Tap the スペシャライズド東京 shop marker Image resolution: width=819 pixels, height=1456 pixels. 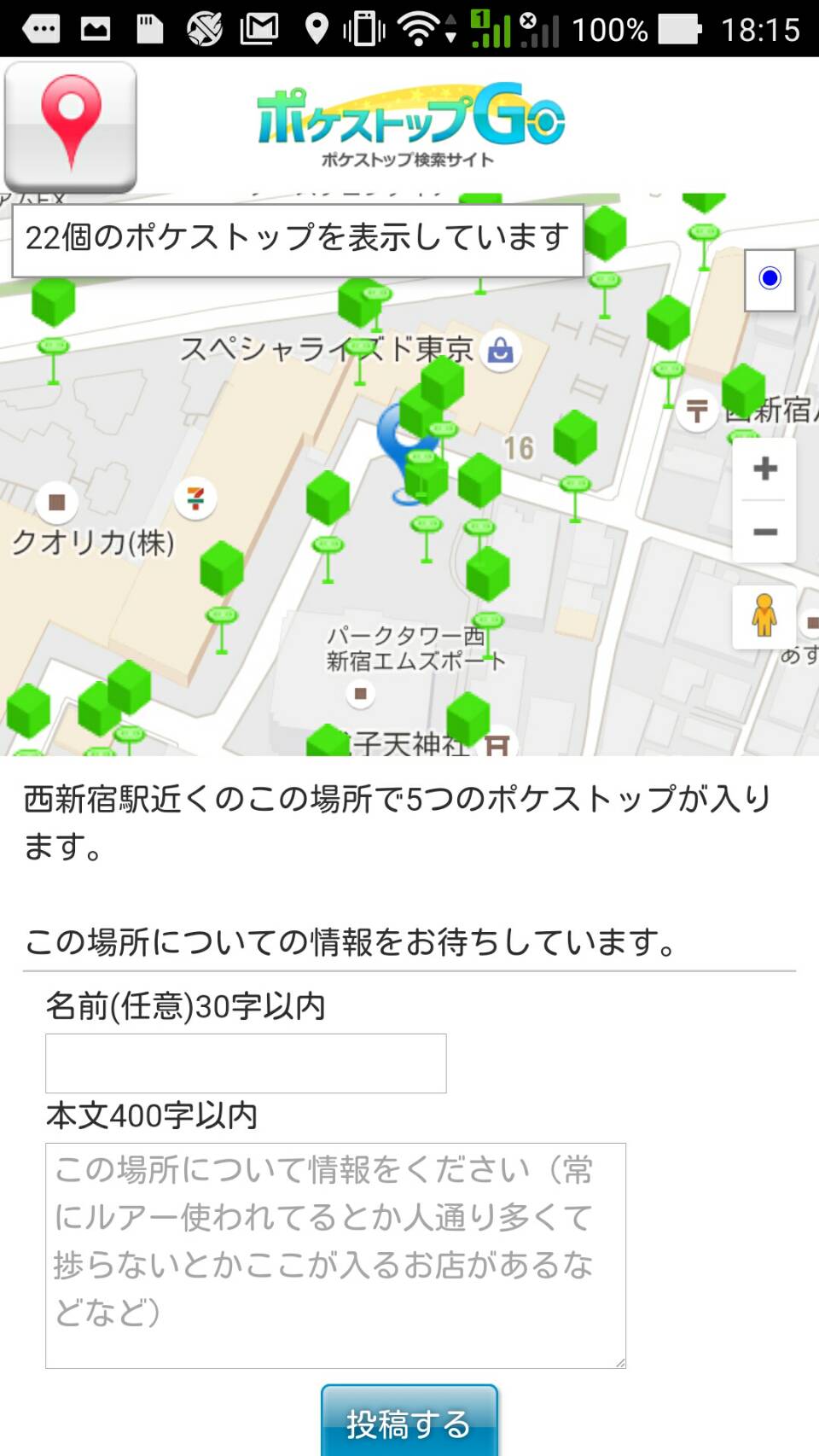pyautogui.click(x=501, y=350)
